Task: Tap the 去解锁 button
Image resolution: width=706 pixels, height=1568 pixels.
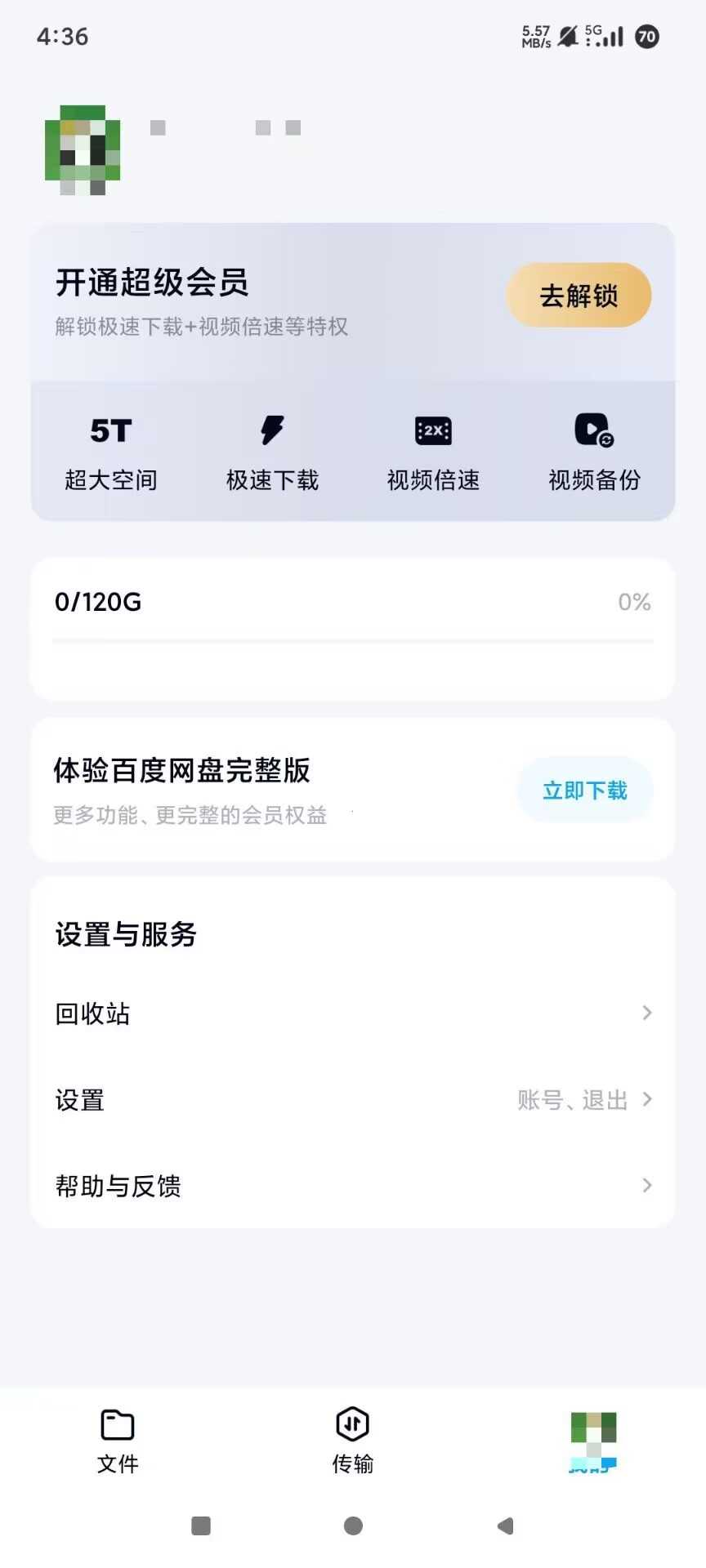Action: click(579, 296)
